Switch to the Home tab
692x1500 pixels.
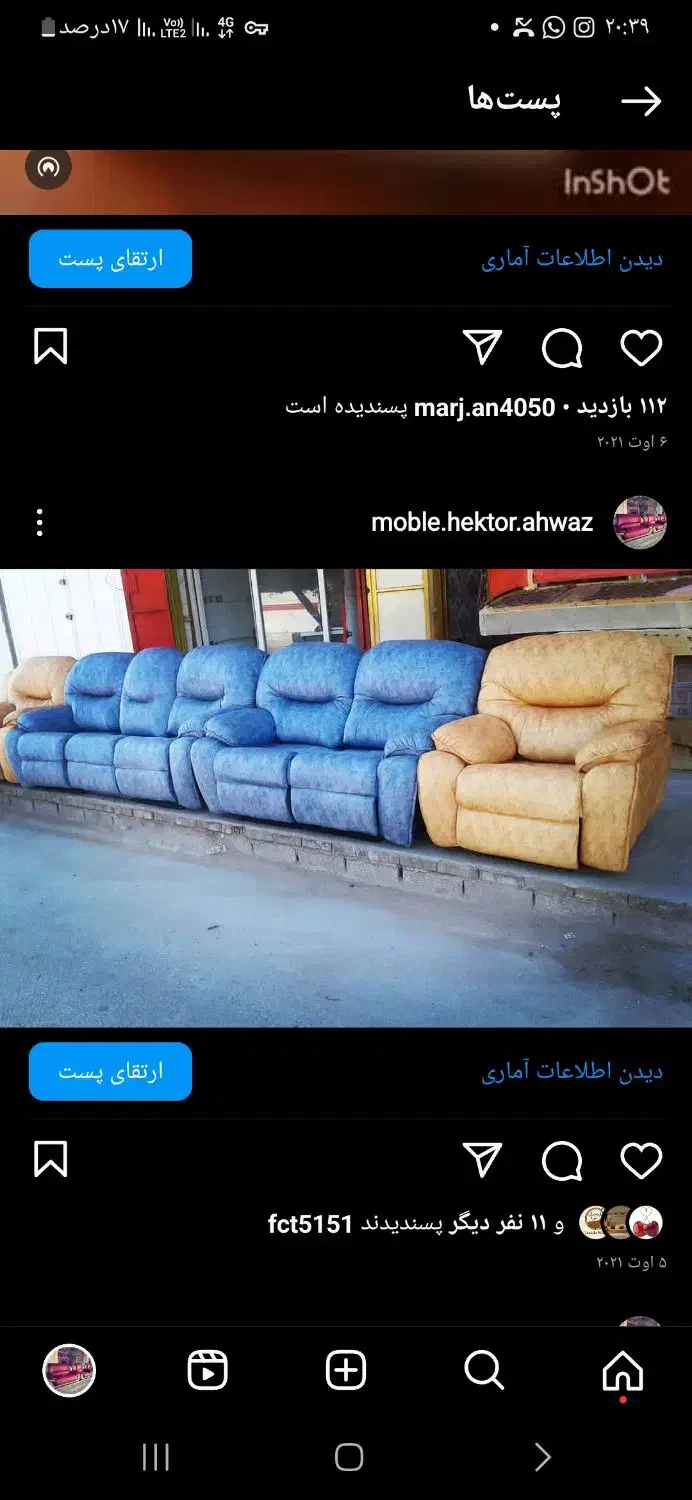pos(622,1371)
